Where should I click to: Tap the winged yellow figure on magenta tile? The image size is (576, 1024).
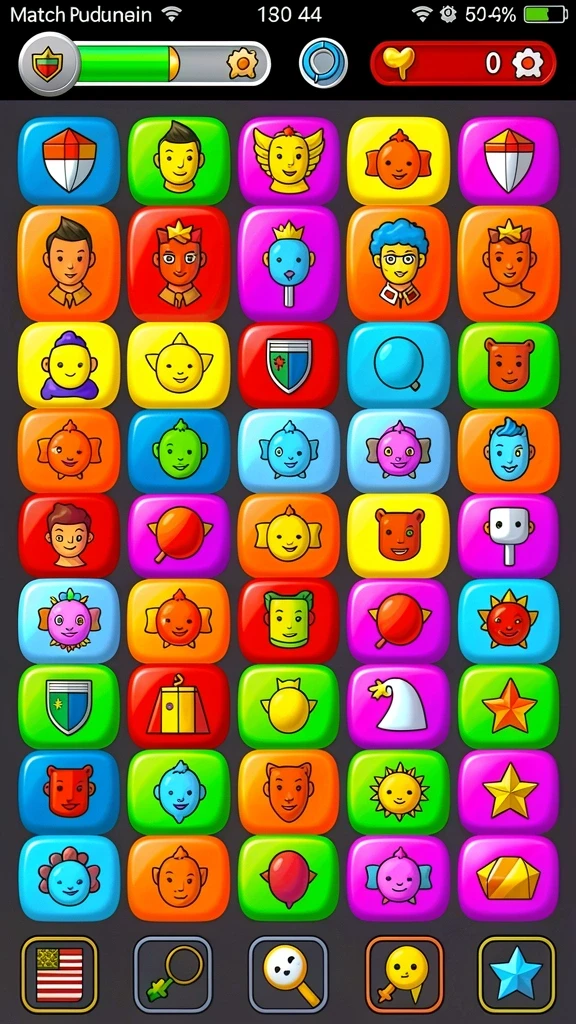[289, 161]
